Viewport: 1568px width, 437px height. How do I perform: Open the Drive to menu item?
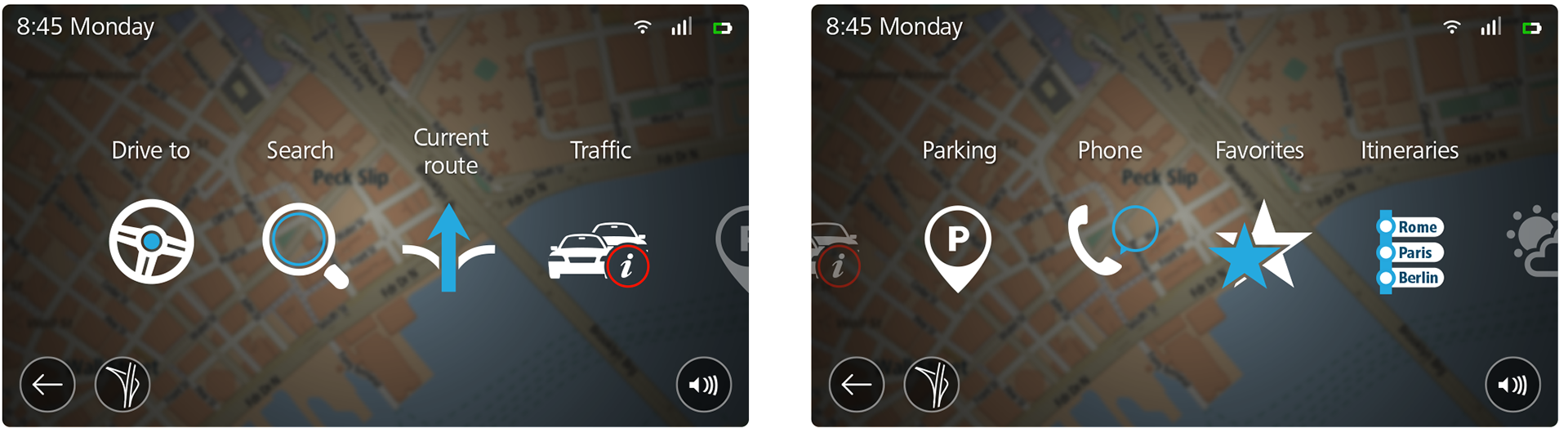(151, 242)
